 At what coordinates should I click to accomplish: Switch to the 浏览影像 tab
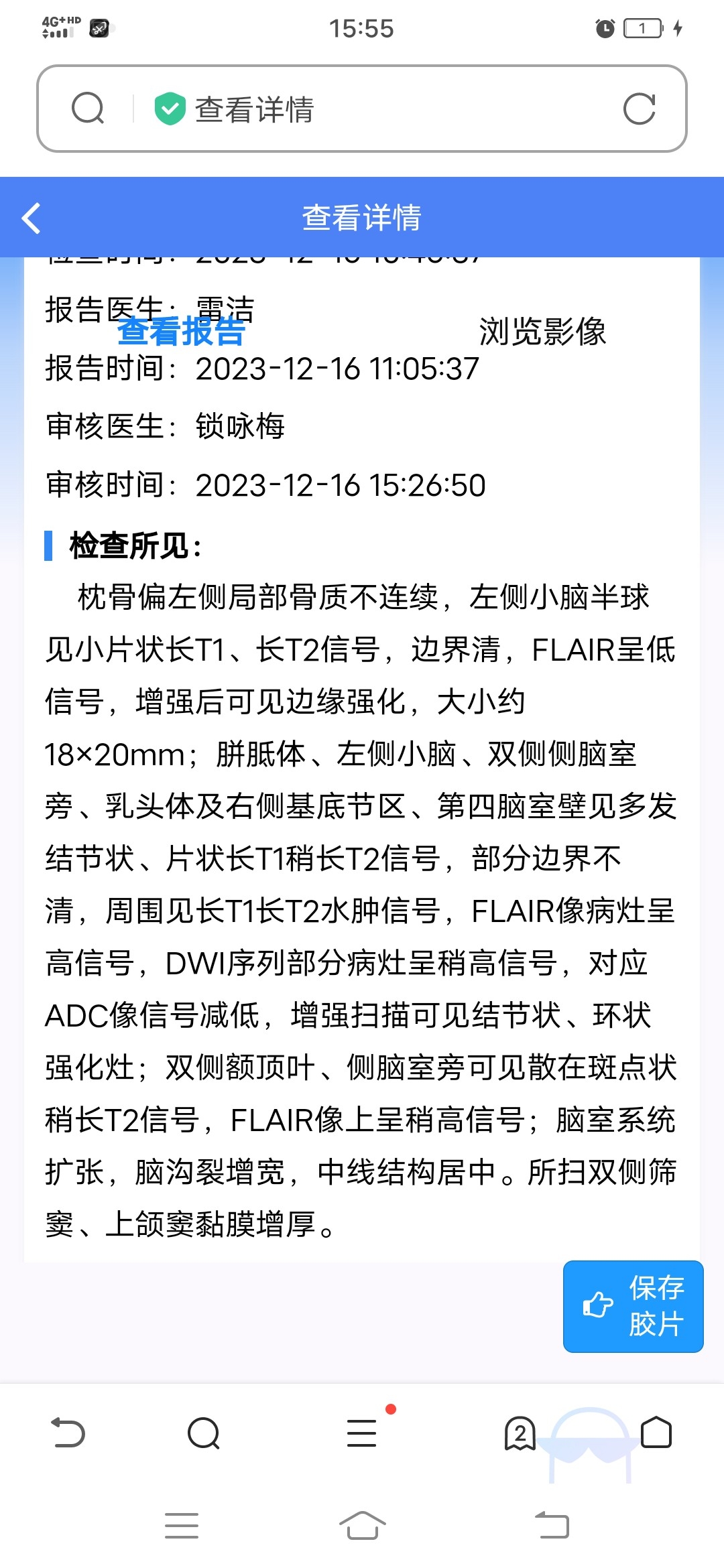542,332
